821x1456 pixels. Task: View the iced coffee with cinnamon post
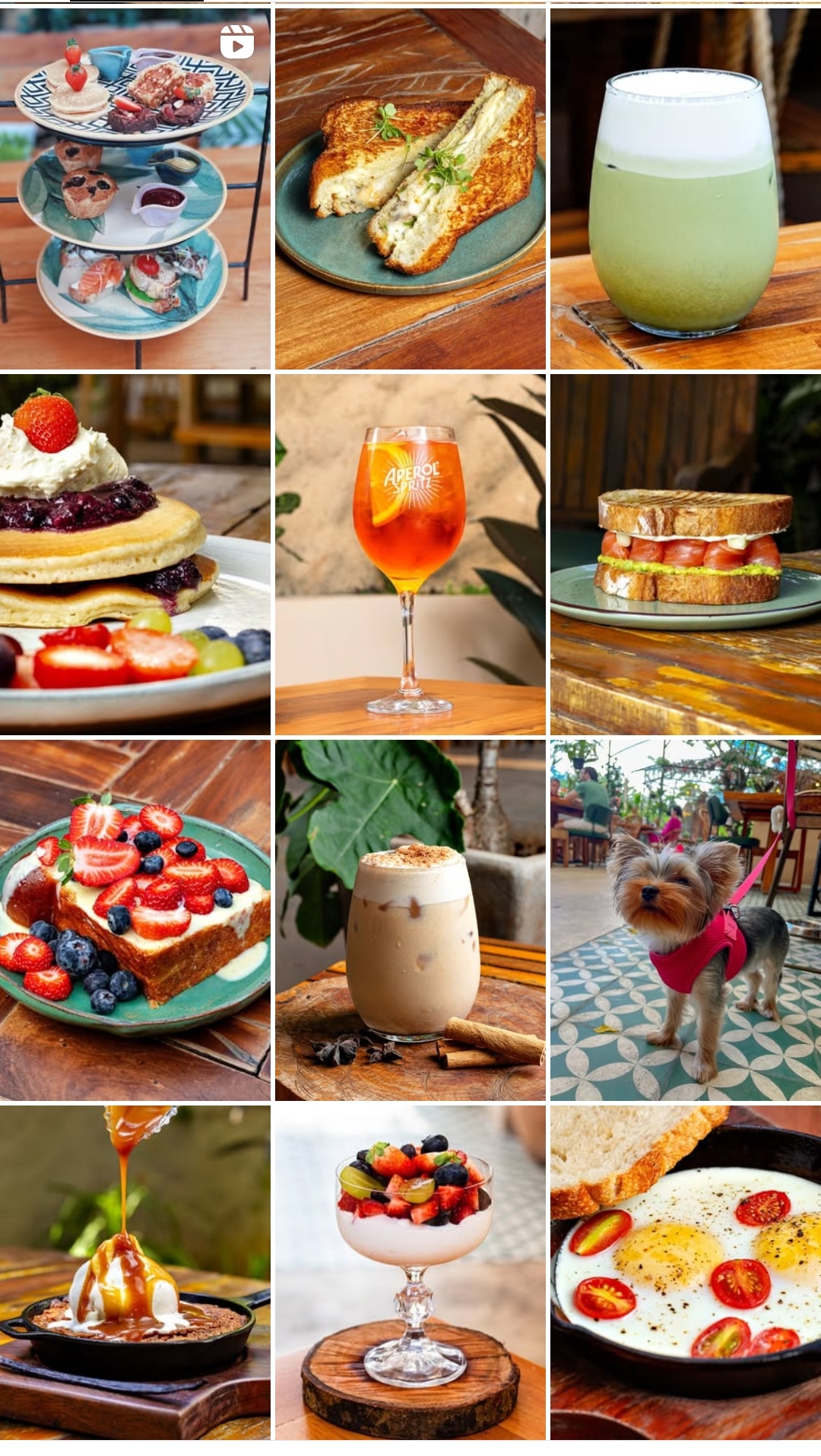tap(410, 920)
